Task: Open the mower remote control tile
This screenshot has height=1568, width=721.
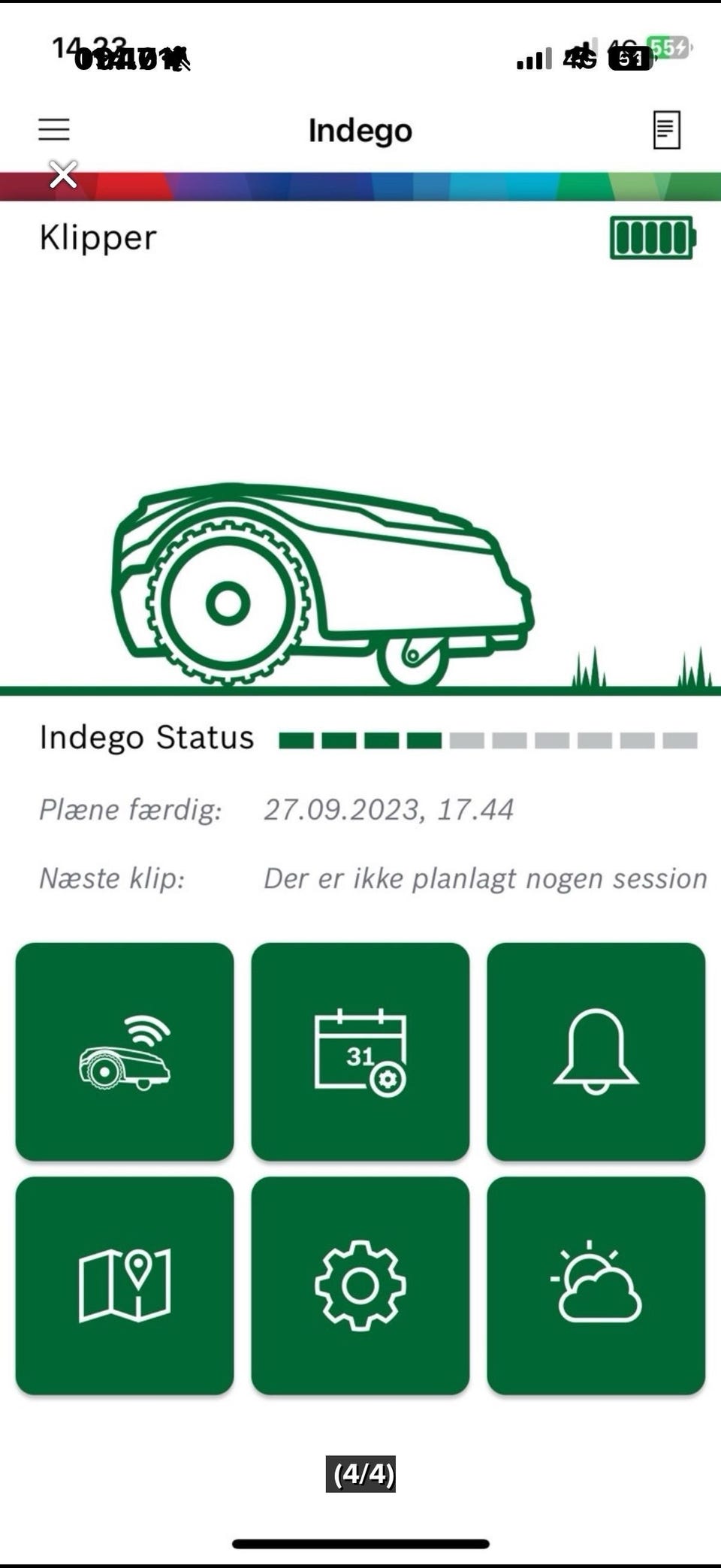Action: 125,1051
